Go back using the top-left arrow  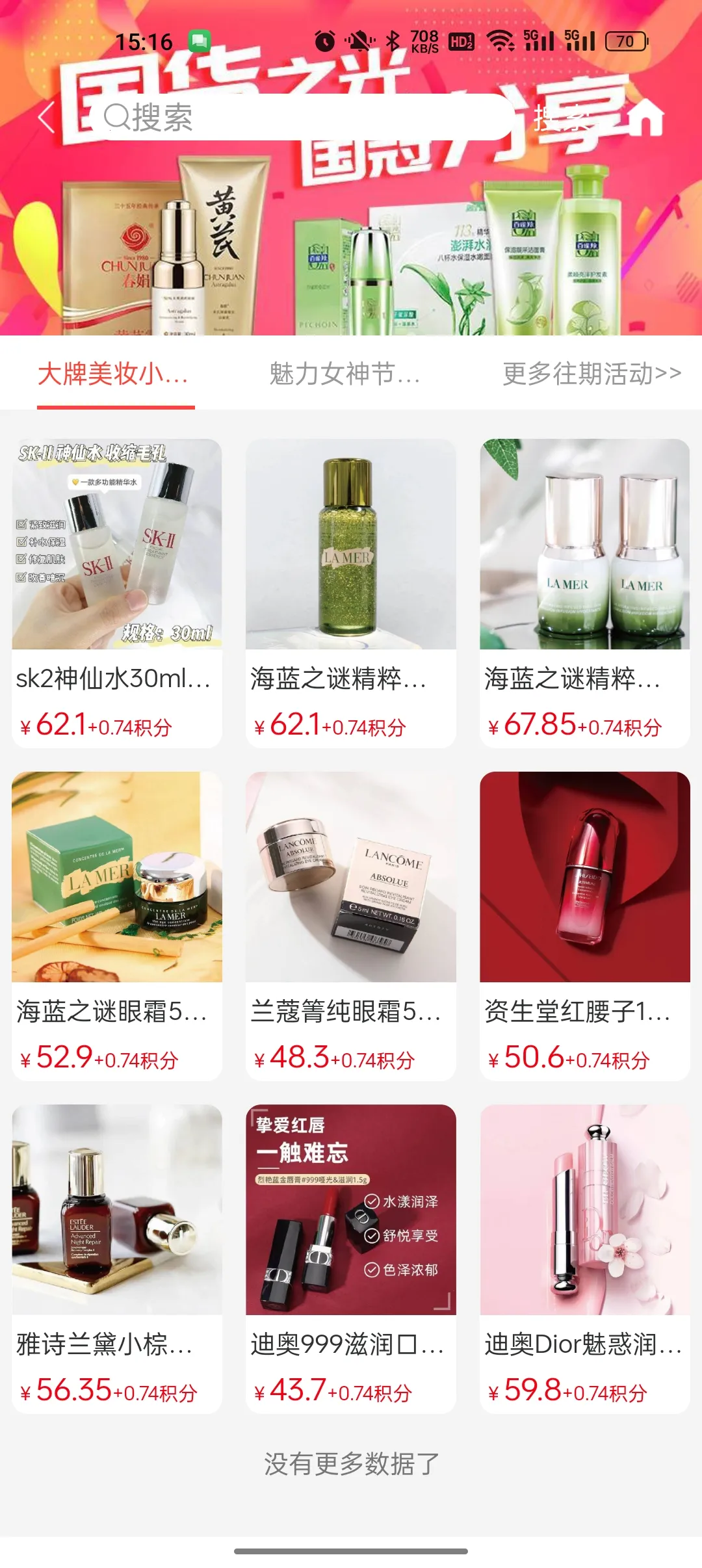45,118
